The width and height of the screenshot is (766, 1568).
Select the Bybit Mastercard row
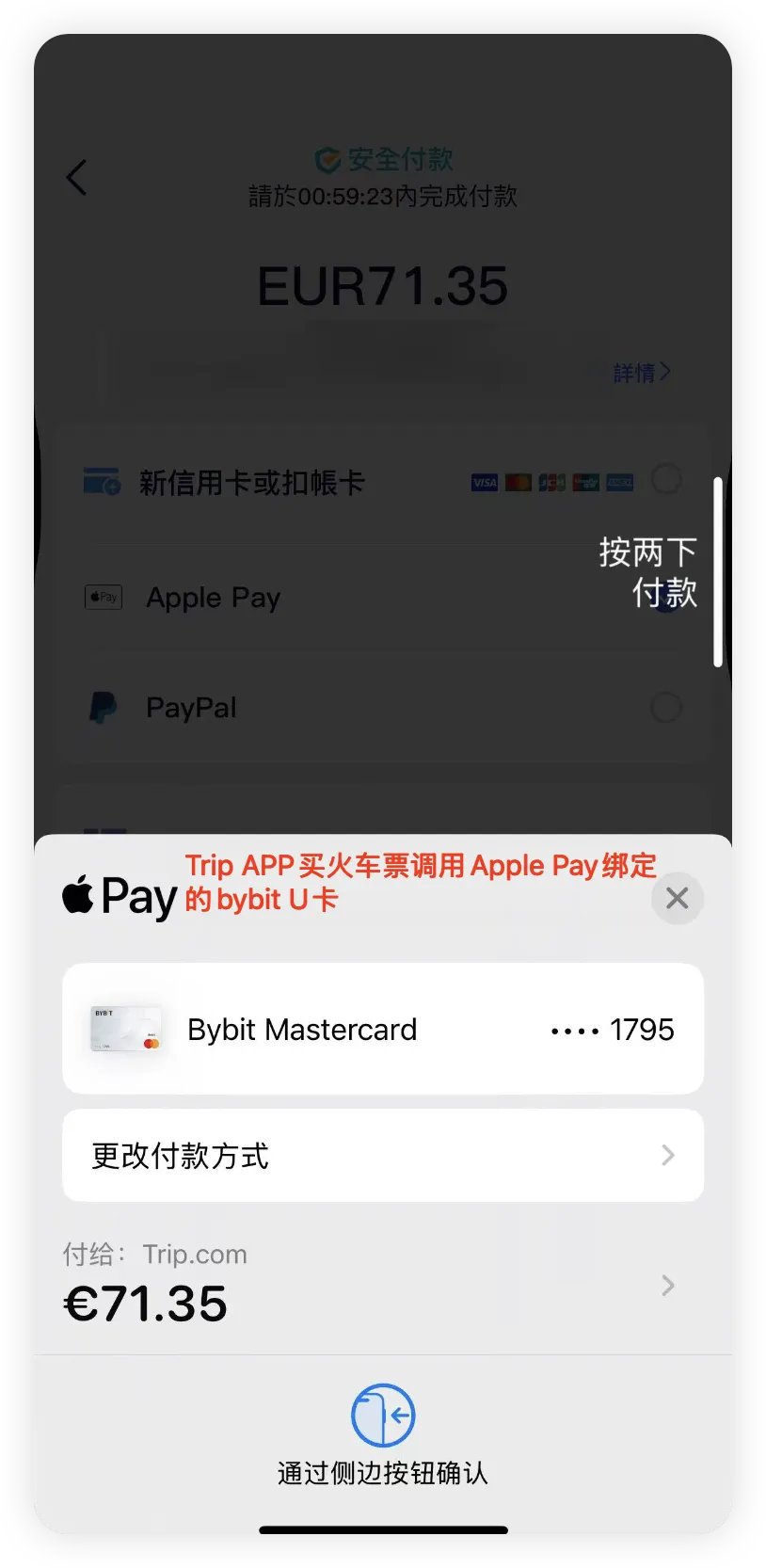pyautogui.click(x=382, y=1029)
